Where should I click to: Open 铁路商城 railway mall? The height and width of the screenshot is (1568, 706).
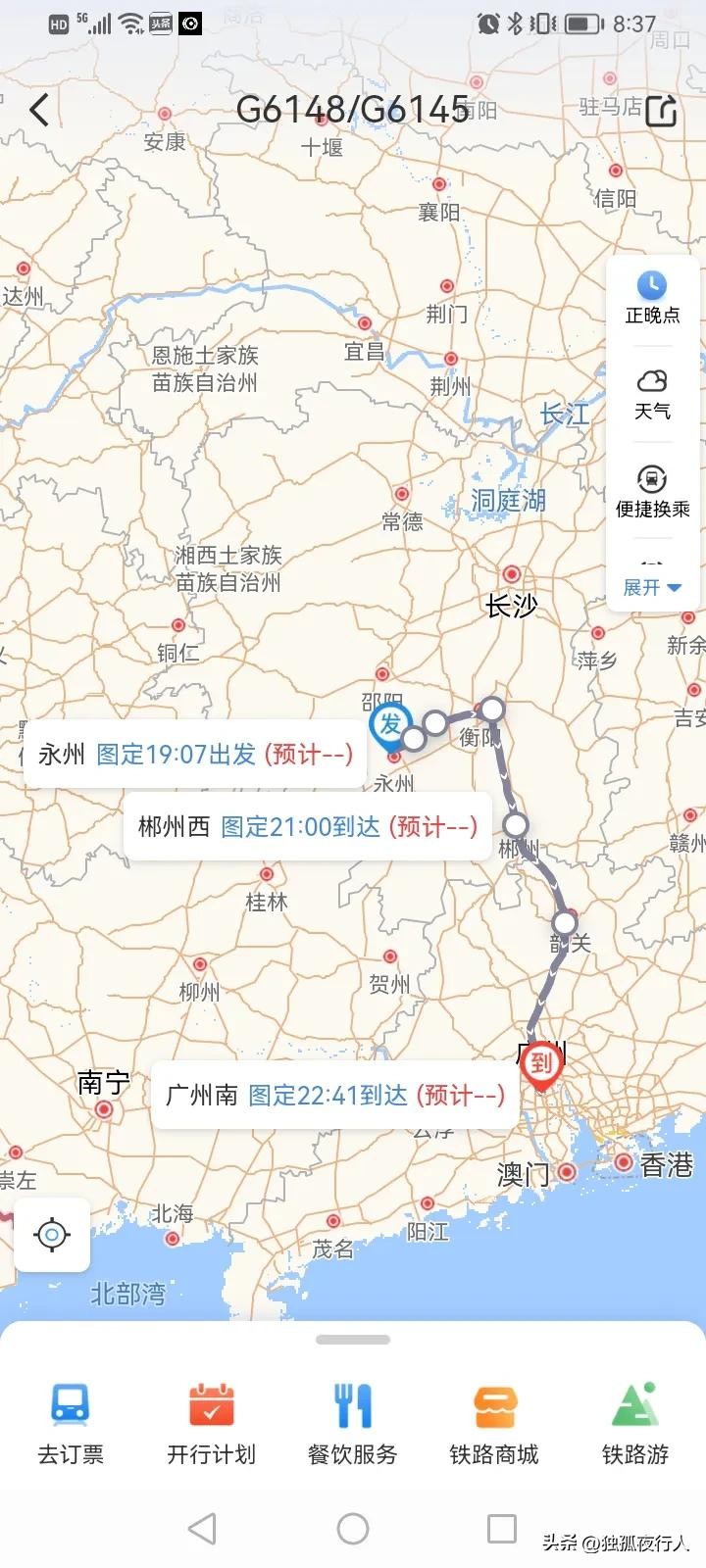coord(493,1423)
